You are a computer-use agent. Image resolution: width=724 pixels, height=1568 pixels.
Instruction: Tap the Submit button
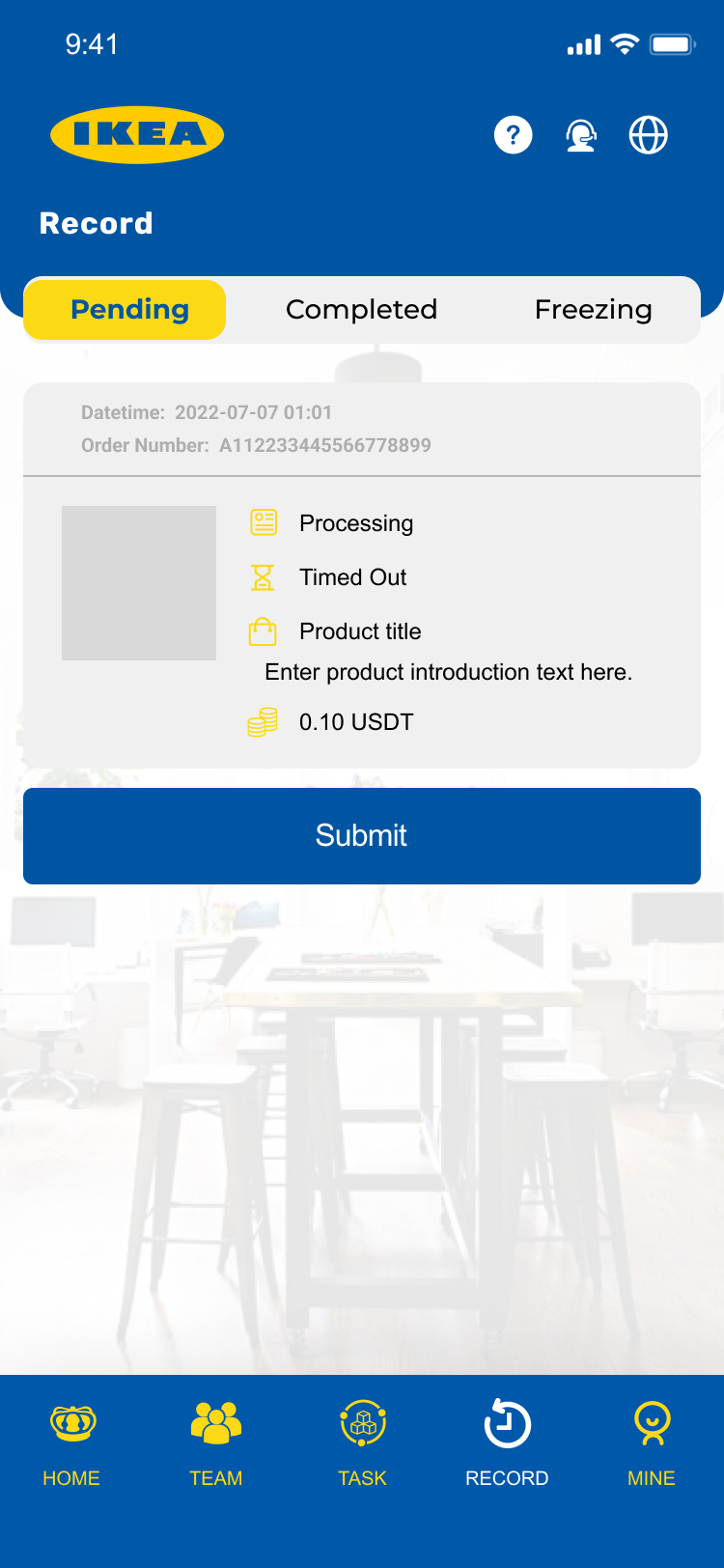(x=361, y=835)
